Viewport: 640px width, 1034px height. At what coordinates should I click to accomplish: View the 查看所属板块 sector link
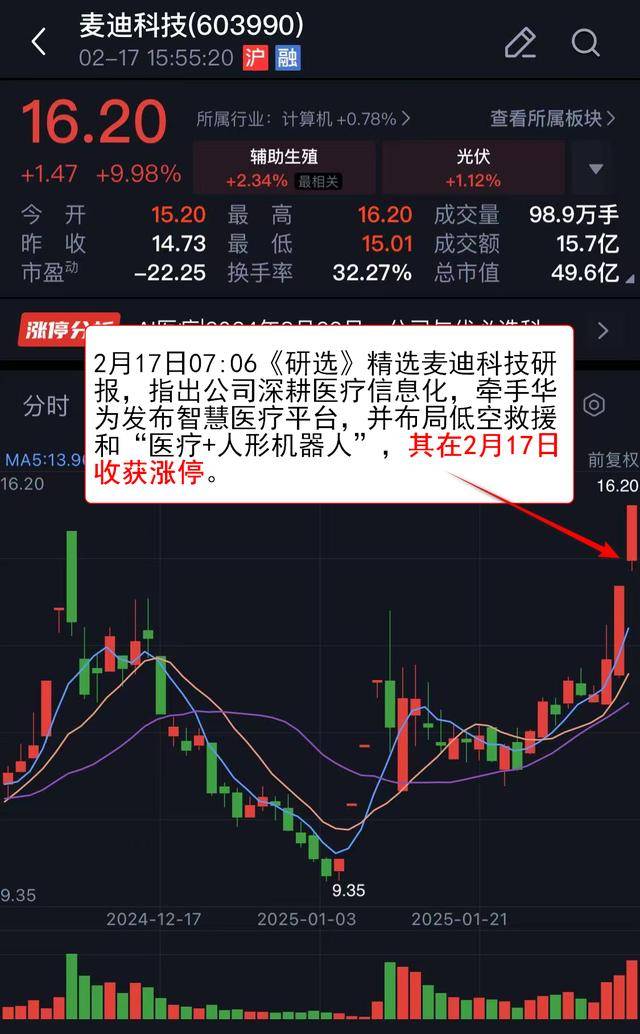click(551, 118)
